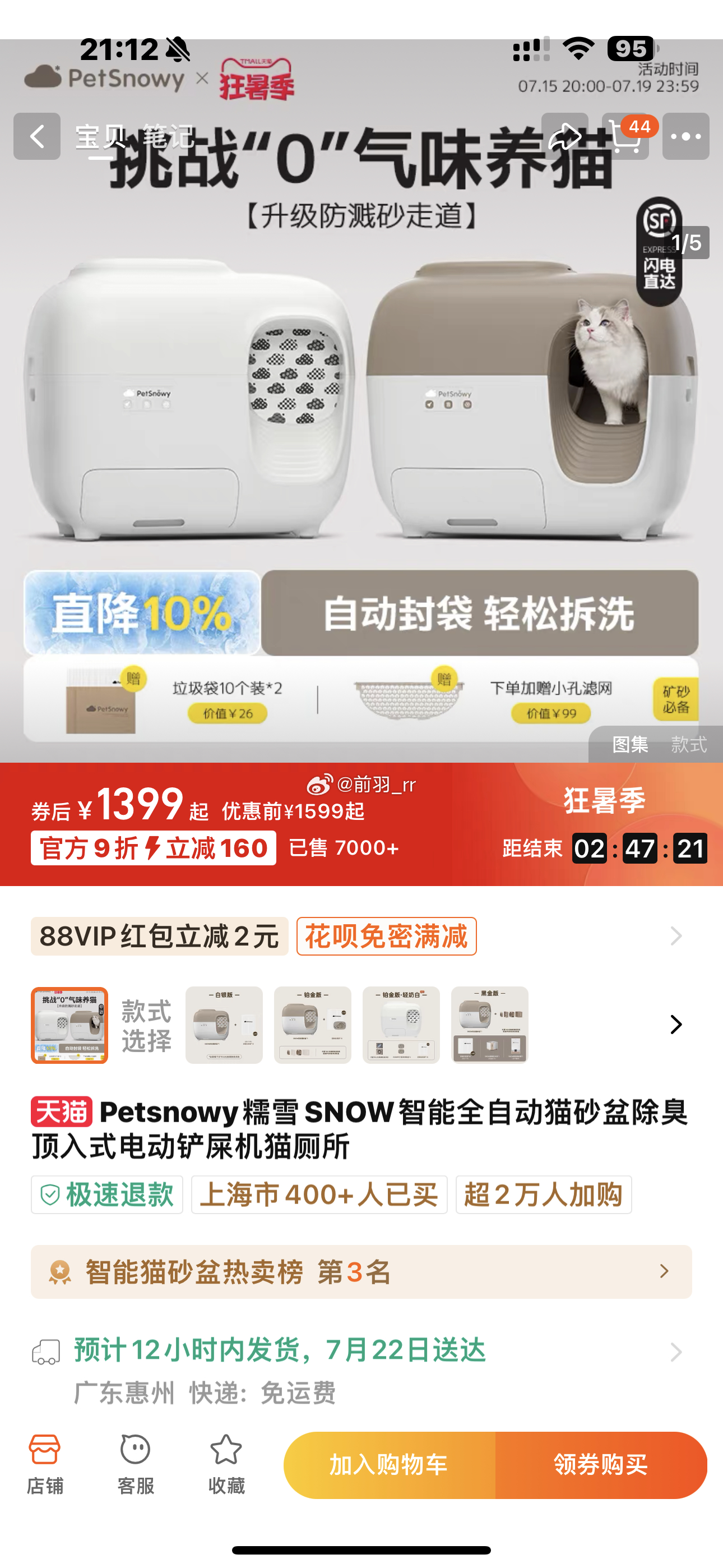Switch gallery to 款式 view
The height and width of the screenshot is (1568, 723).
[x=688, y=744]
